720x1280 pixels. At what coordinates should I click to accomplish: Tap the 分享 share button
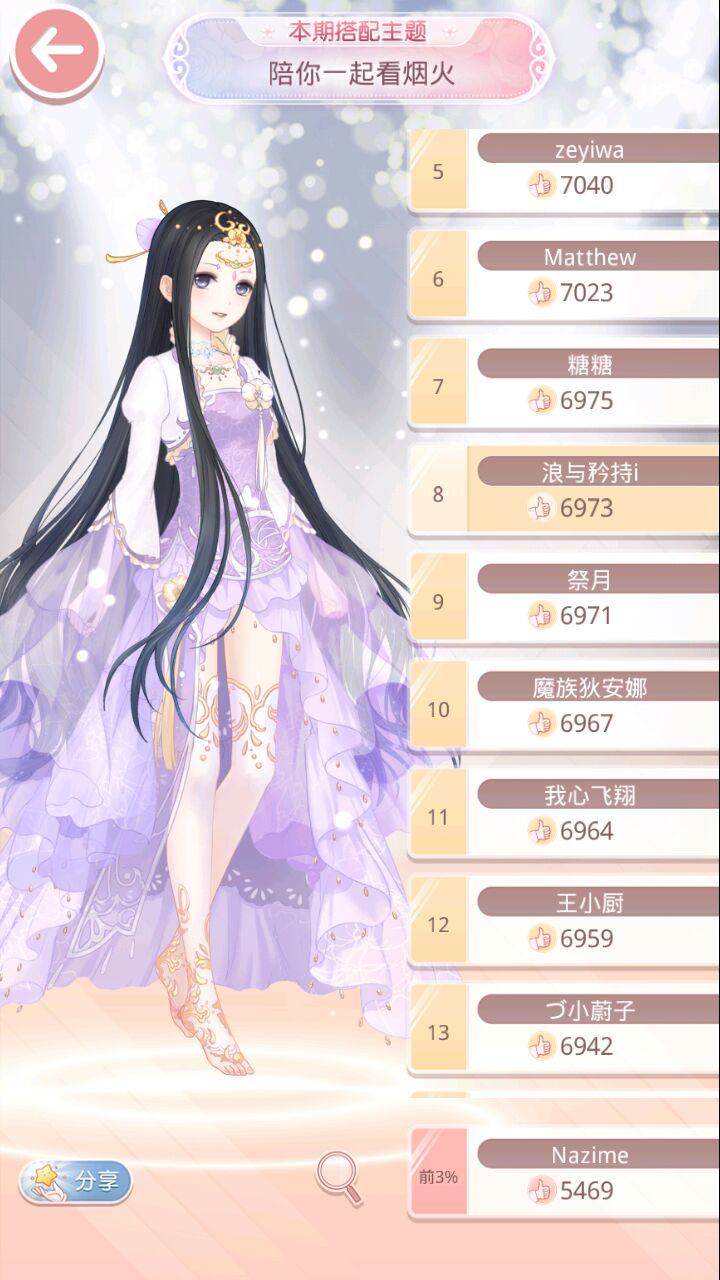tap(76, 1181)
